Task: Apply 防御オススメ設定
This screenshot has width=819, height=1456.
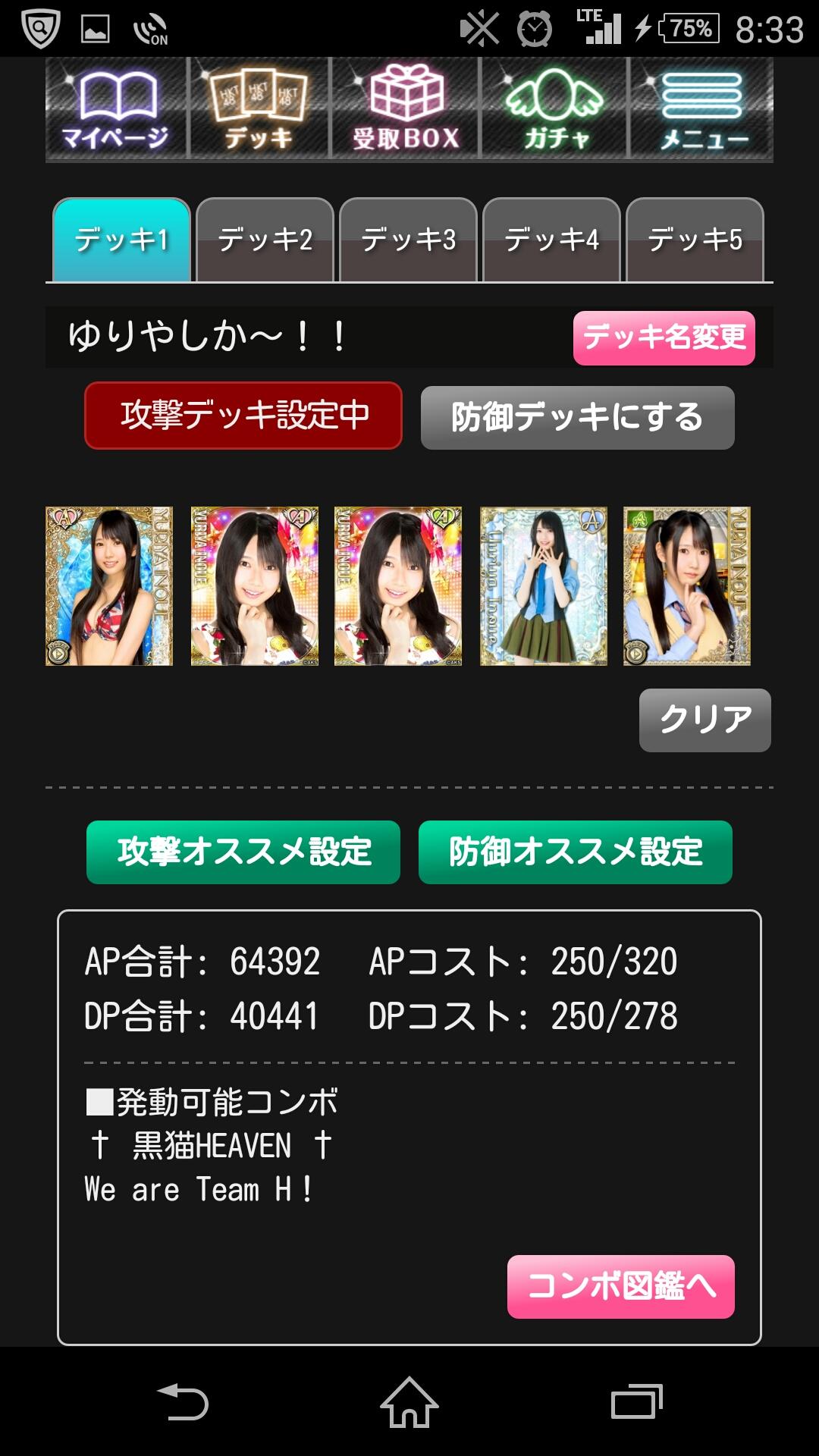Action: 575,852
